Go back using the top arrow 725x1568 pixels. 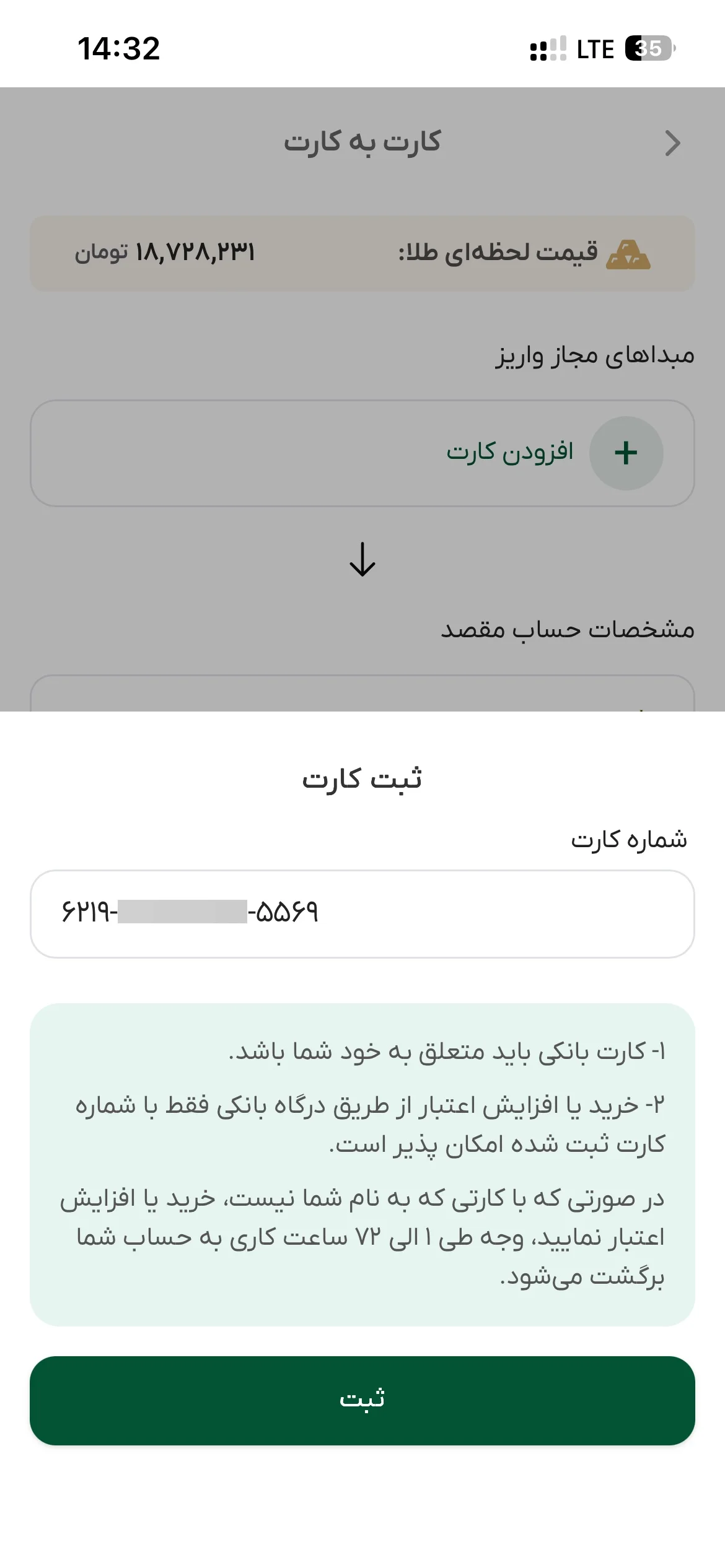coord(672,143)
